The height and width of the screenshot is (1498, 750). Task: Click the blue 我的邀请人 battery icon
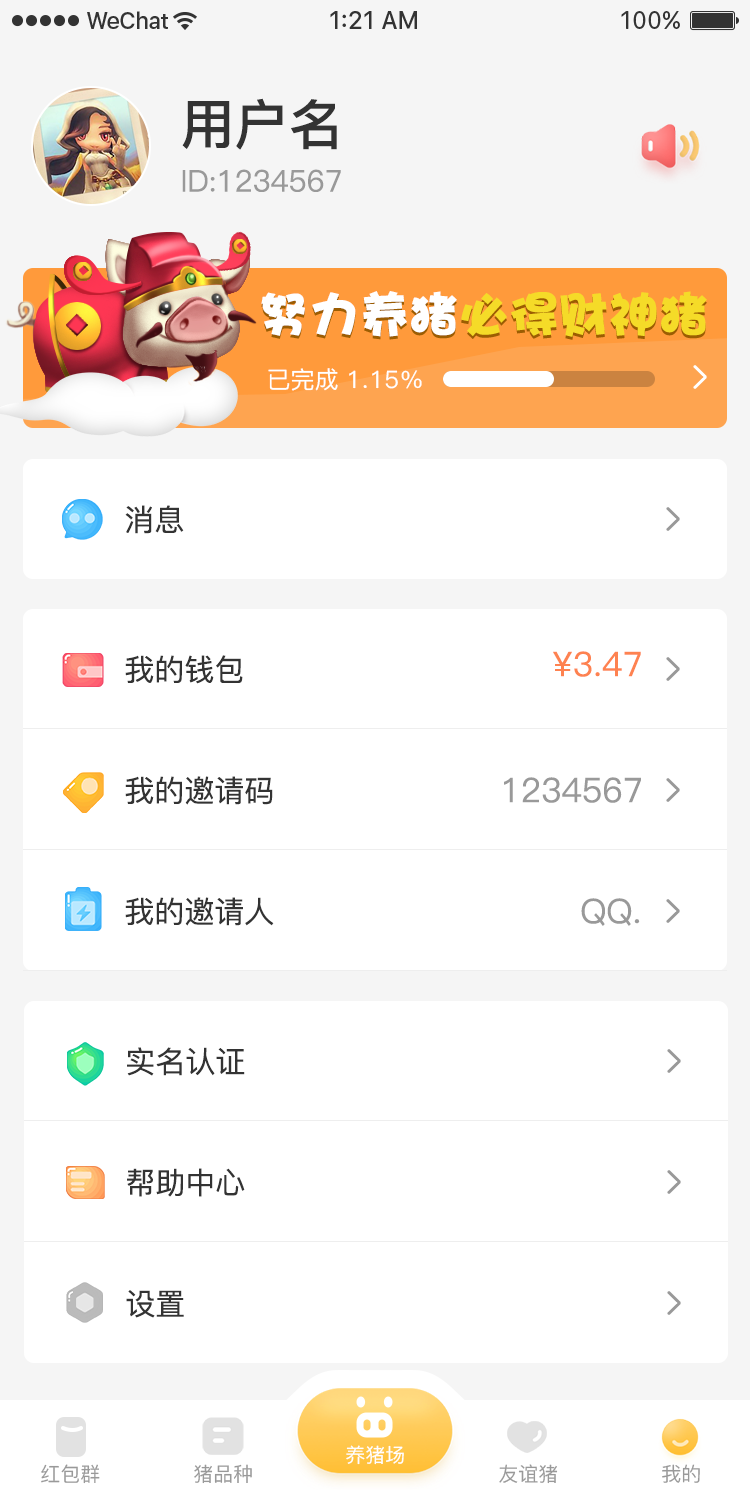pos(83,911)
